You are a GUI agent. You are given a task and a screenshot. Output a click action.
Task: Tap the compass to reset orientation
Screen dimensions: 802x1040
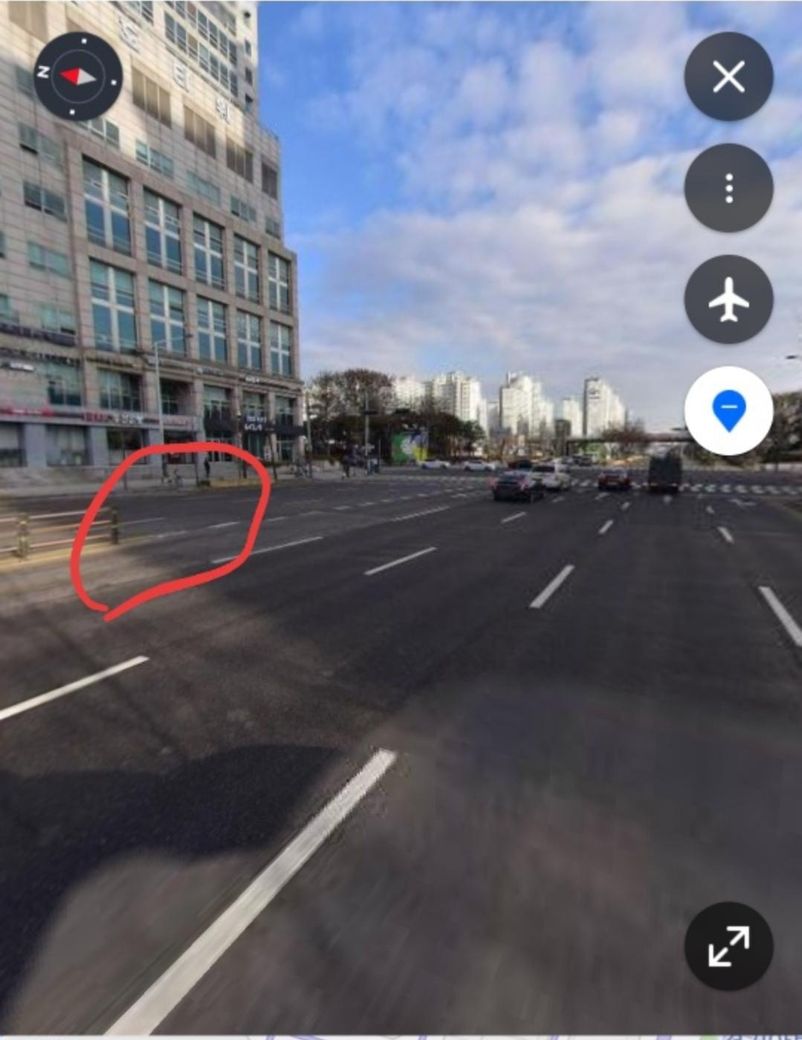click(x=78, y=76)
